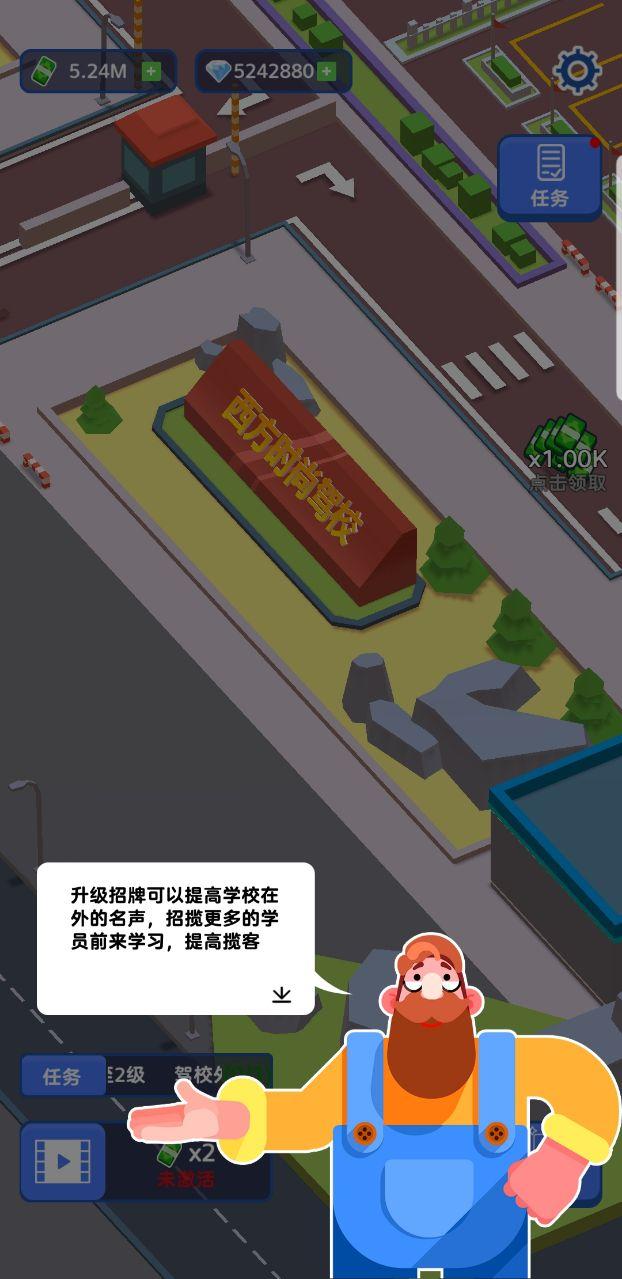Advance the tutorial dialog arrow

click(282, 994)
